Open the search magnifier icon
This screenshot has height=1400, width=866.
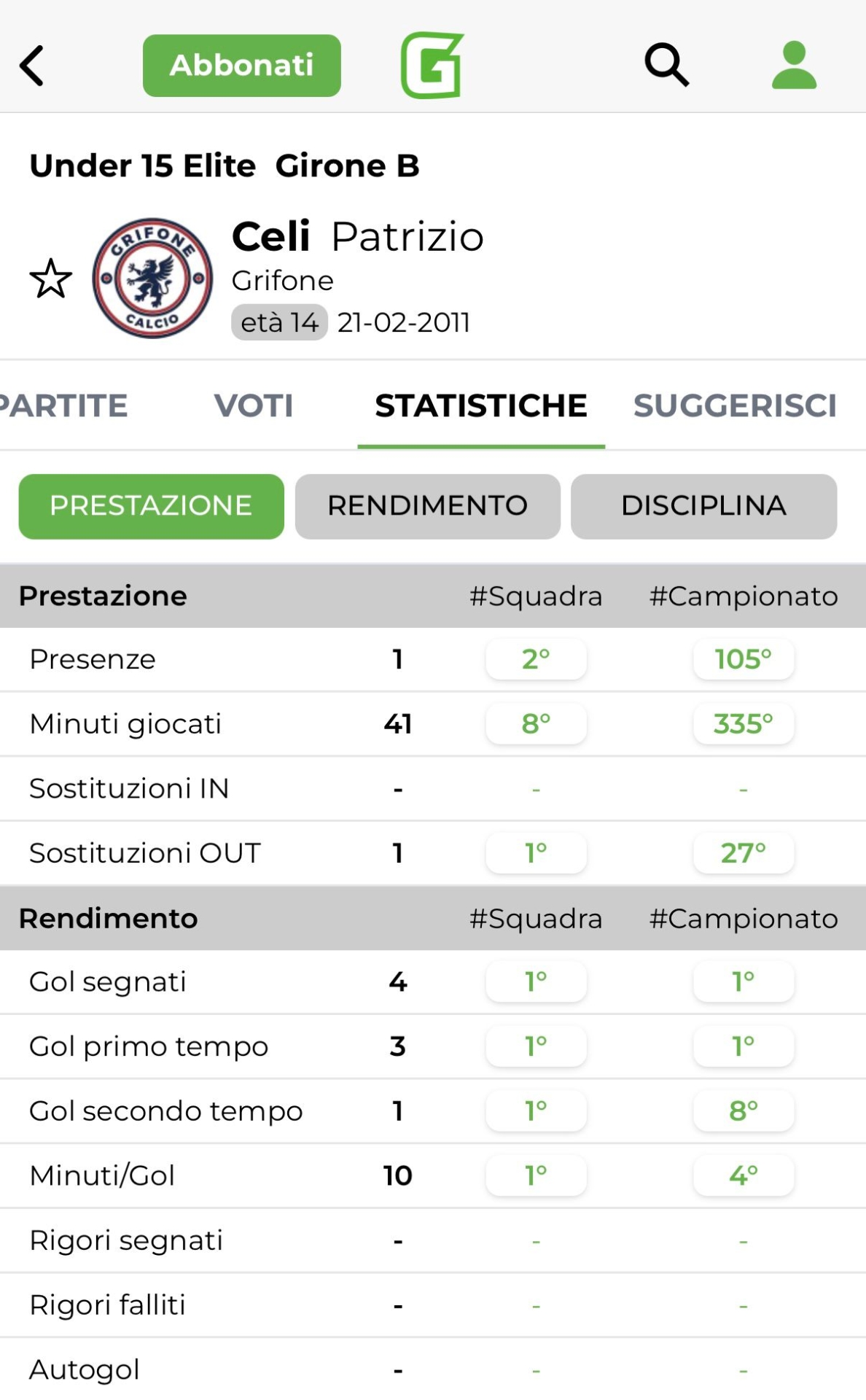pyautogui.click(x=666, y=65)
